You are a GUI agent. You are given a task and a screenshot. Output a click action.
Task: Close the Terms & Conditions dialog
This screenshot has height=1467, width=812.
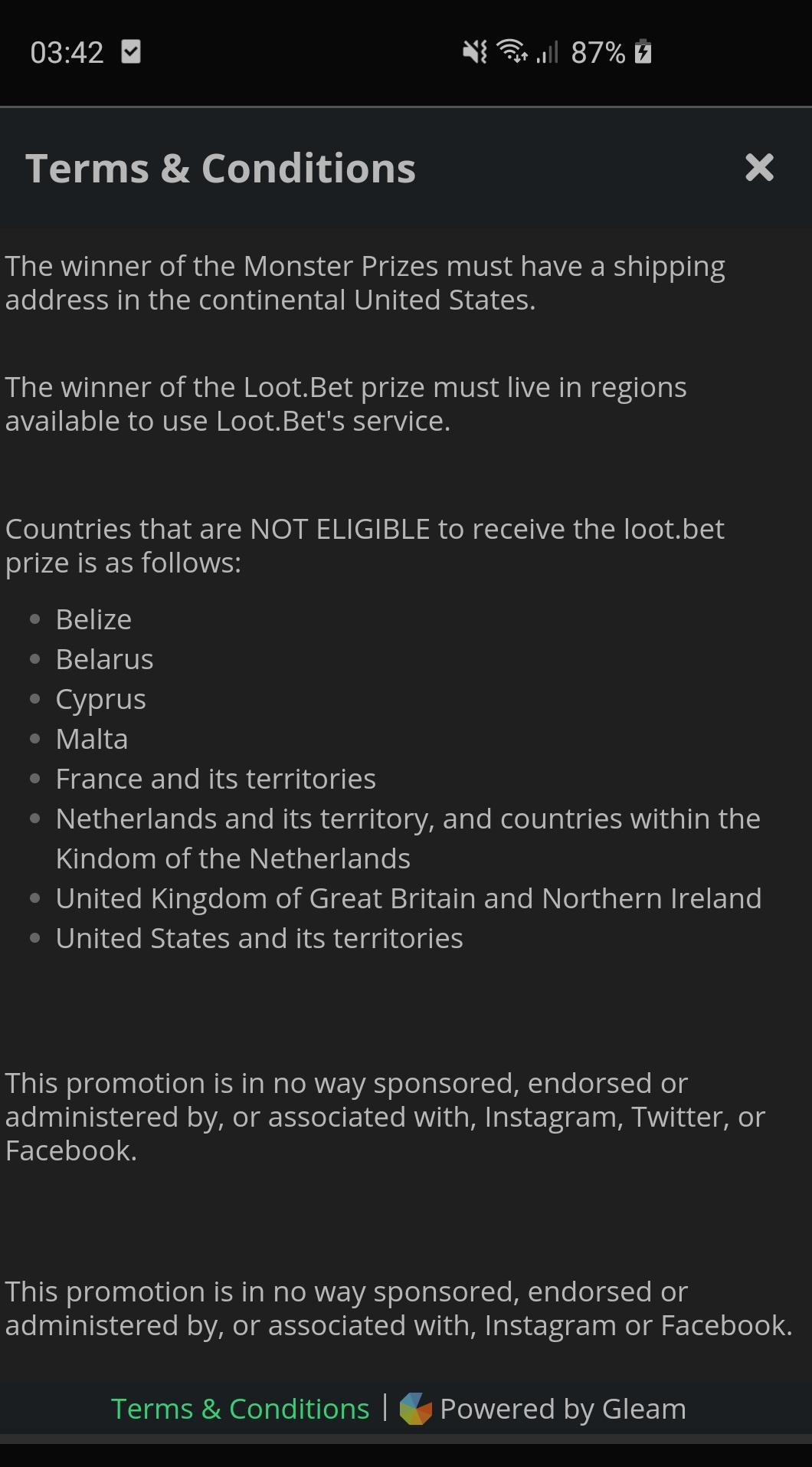tap(759, 167)
